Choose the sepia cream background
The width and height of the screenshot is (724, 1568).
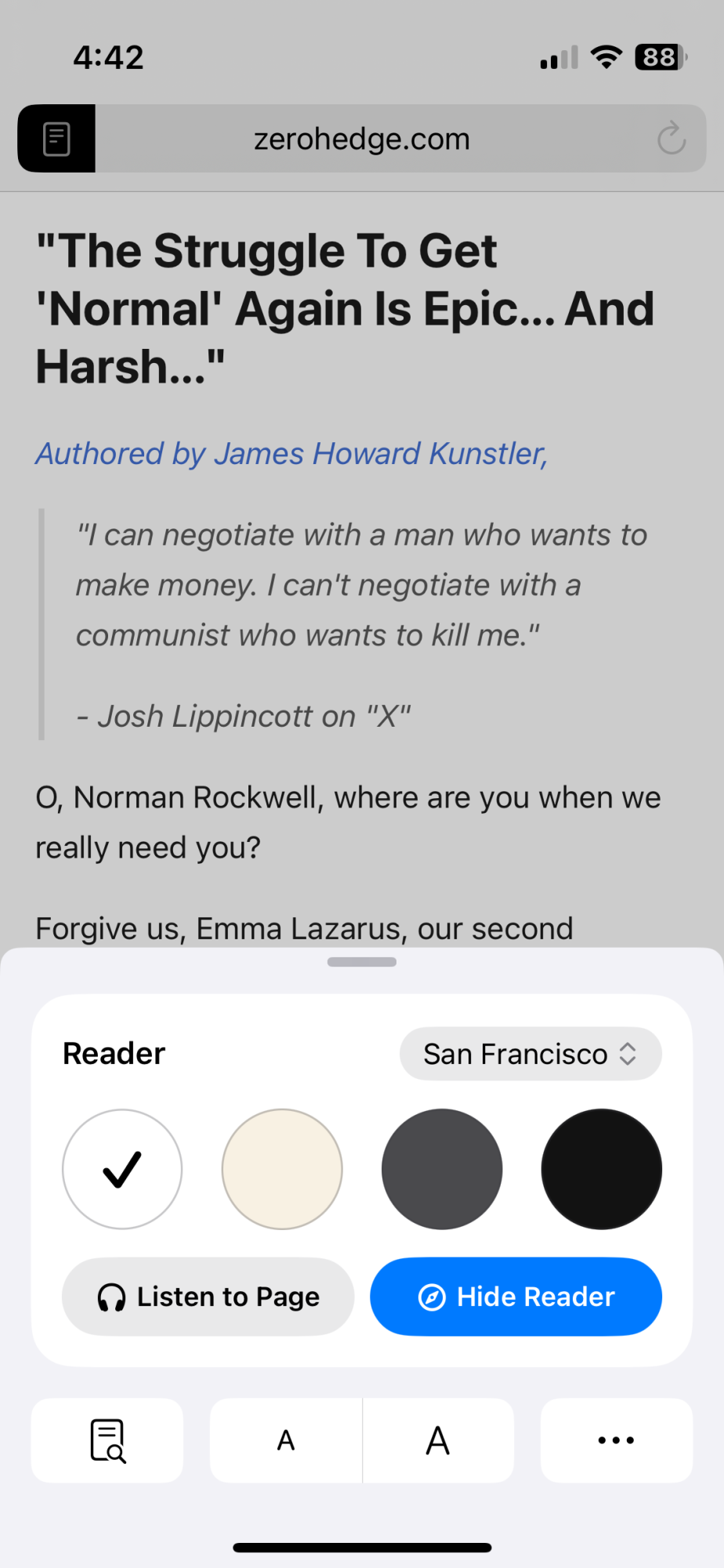[x=282, y=1169]
